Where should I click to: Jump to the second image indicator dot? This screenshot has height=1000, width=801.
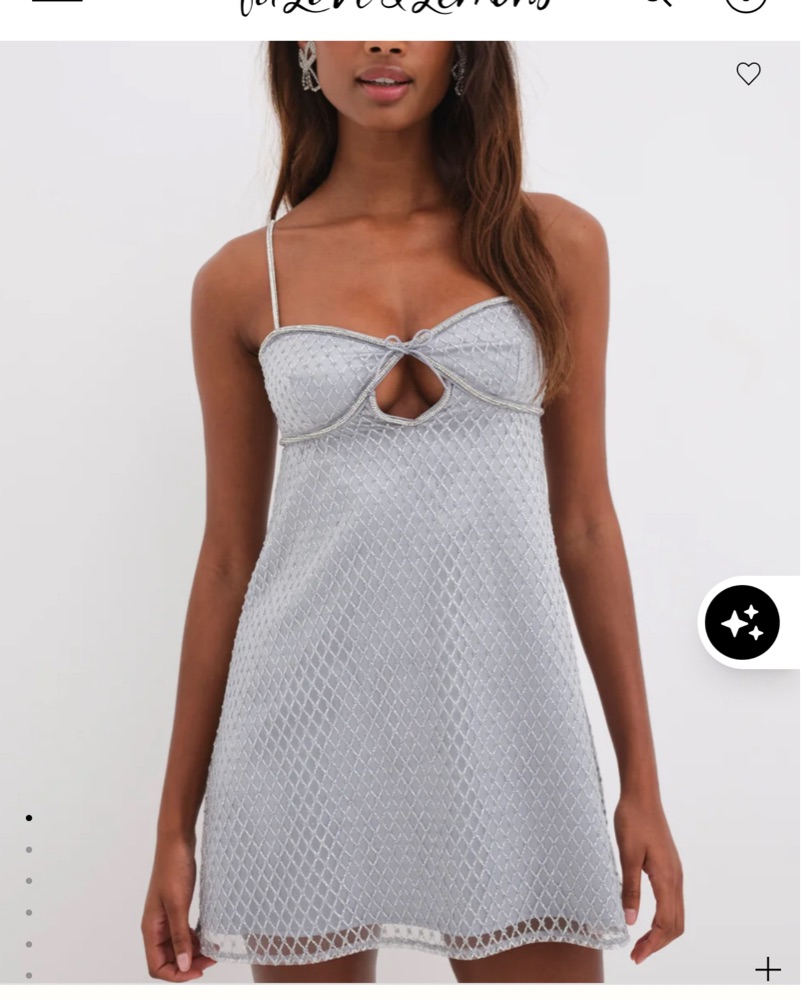[29, 850]
